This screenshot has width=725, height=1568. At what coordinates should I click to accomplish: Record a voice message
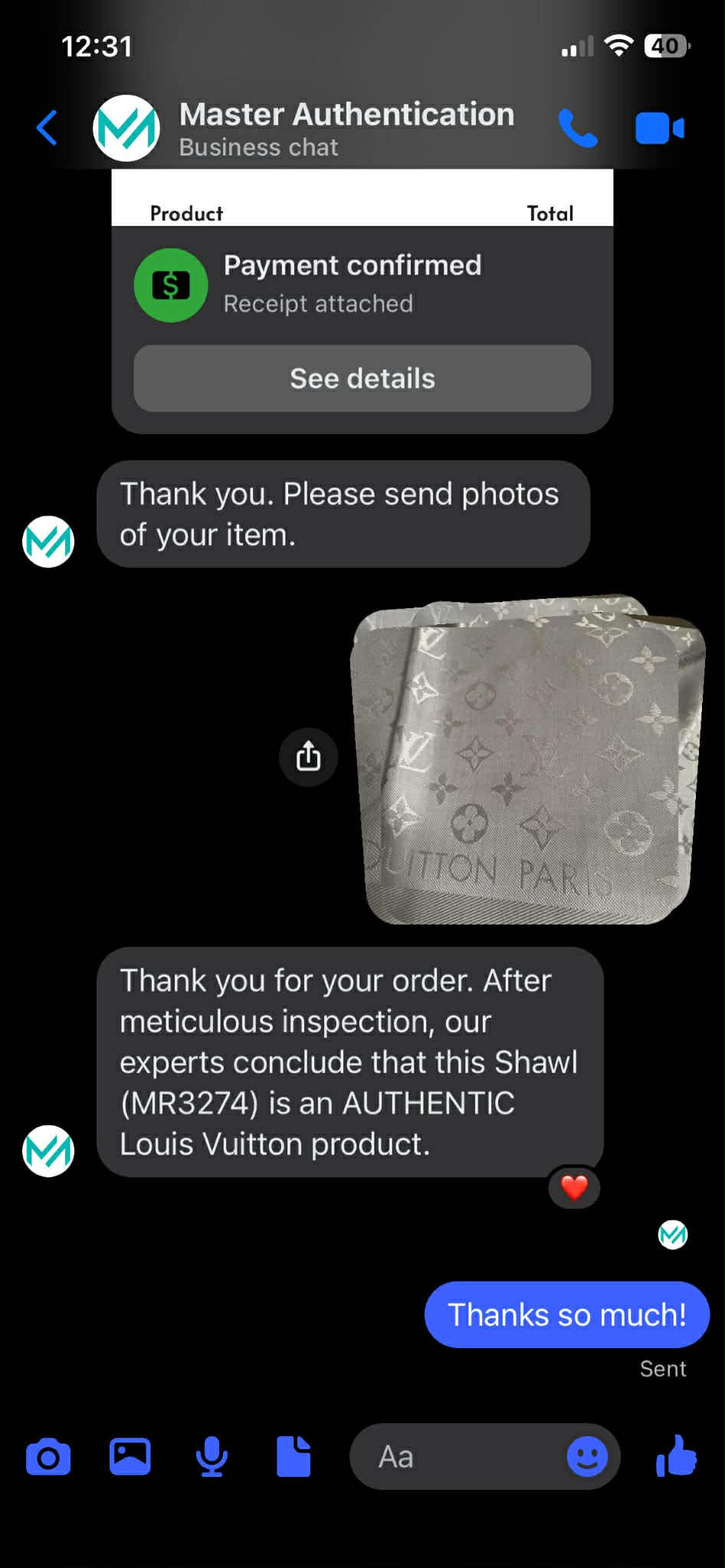[x=212, y=1456]
